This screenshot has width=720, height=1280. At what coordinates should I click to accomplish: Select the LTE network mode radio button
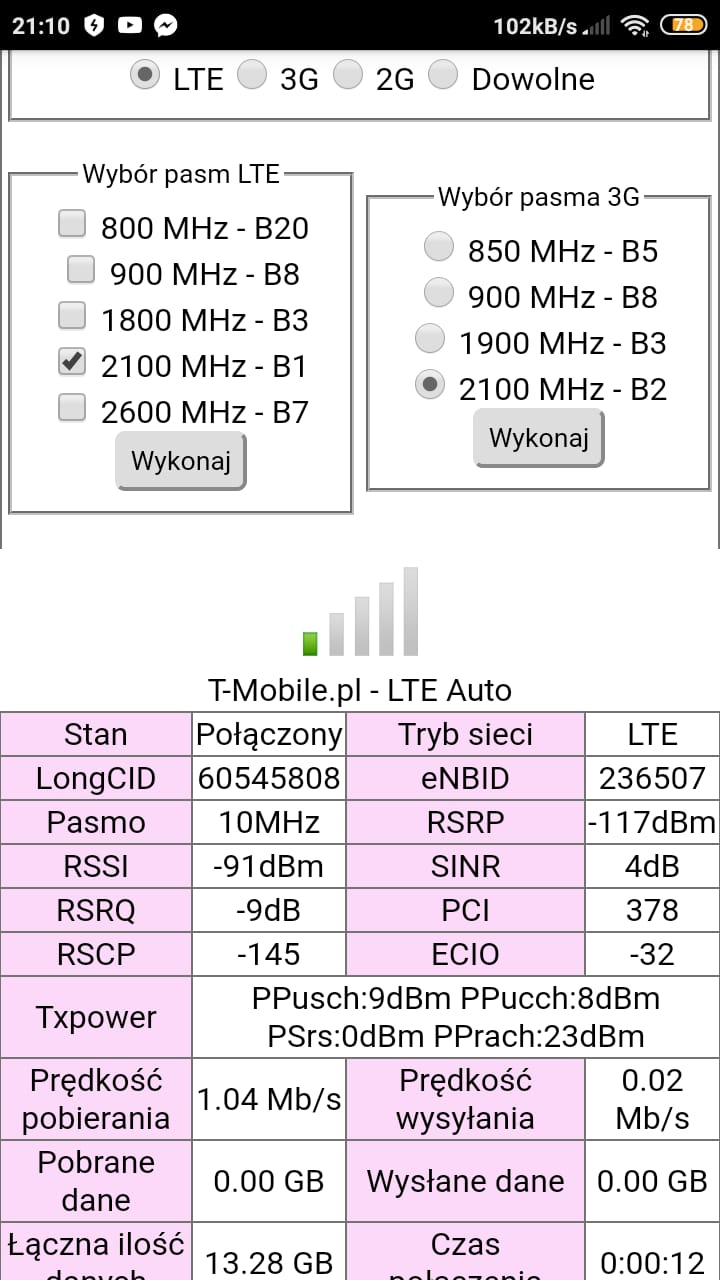pyautogui.click(x=145, y=75)
